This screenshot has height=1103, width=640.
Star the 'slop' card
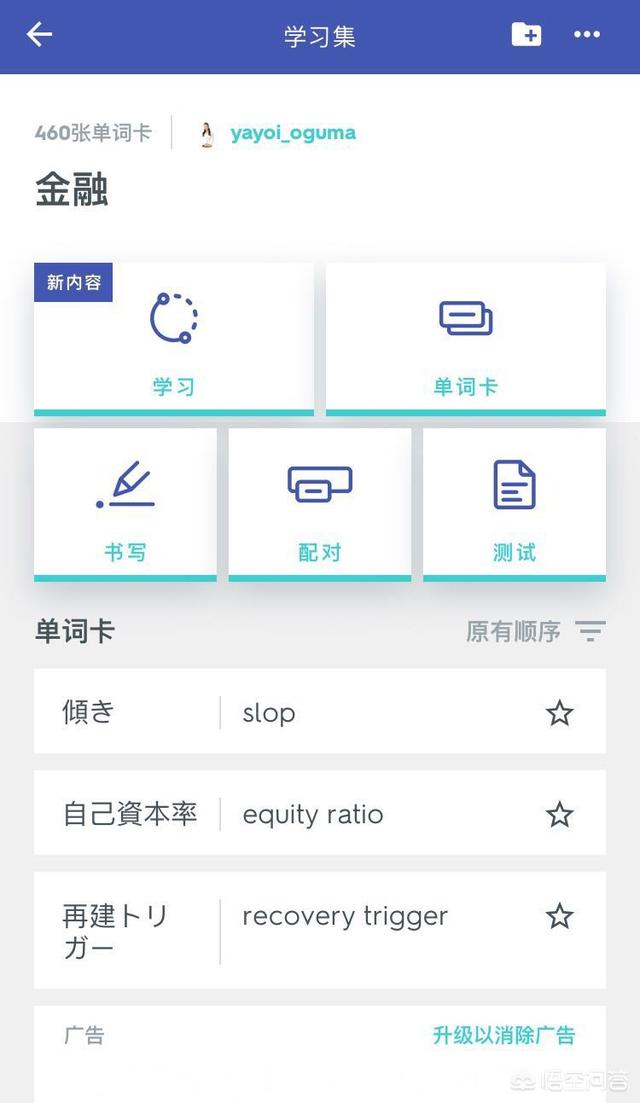559,713
